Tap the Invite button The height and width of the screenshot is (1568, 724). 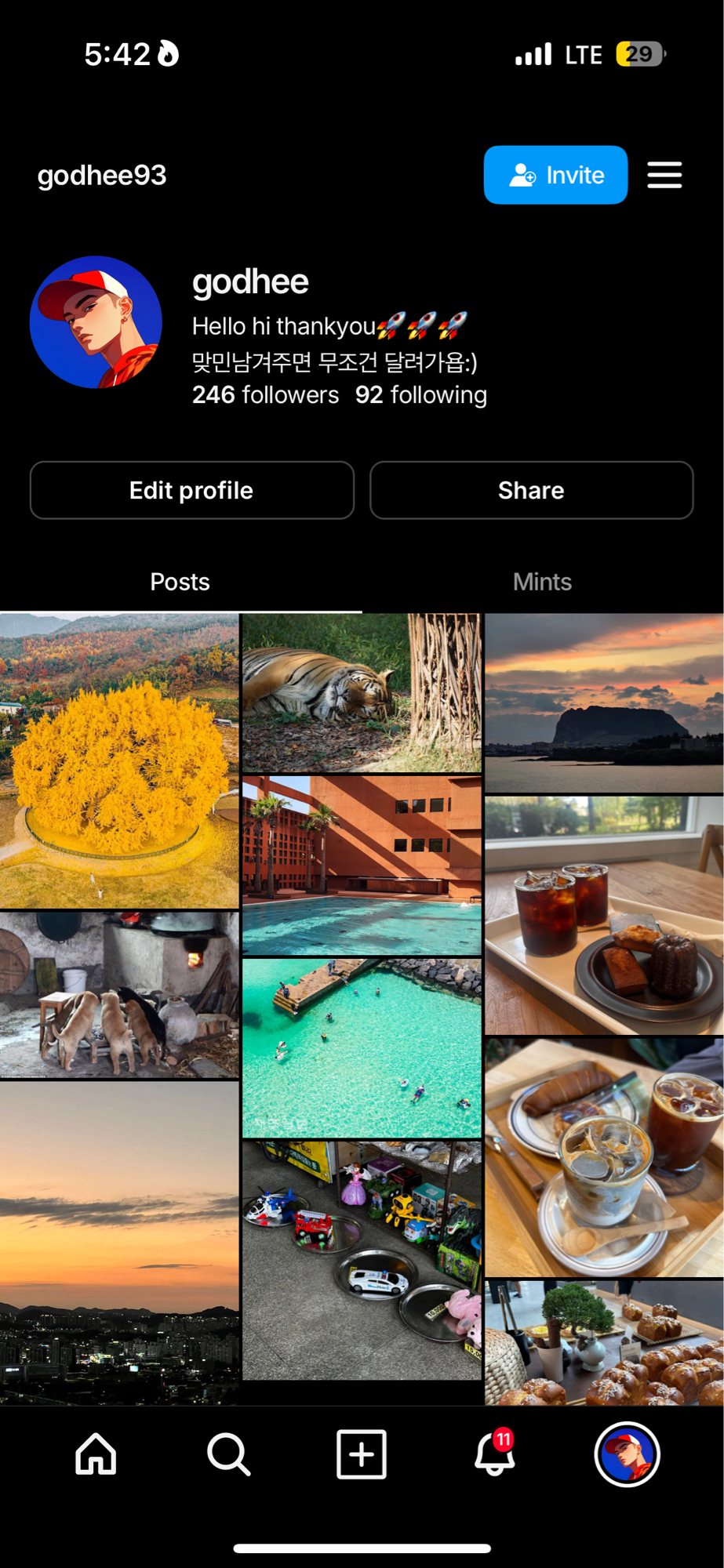tap(555, 175)
